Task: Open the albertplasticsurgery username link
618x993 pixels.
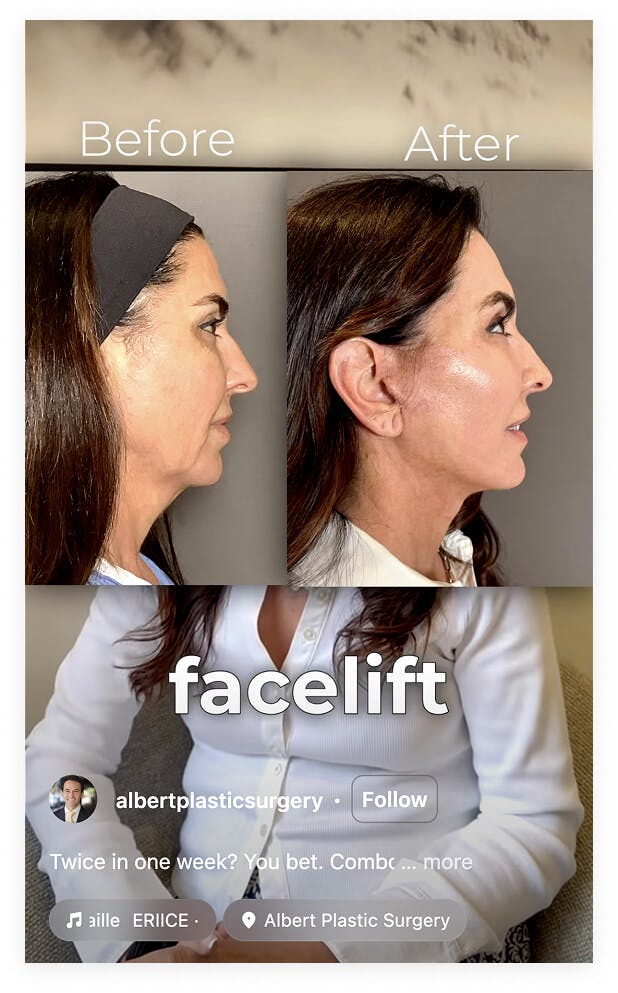Action: click(219, 800)
